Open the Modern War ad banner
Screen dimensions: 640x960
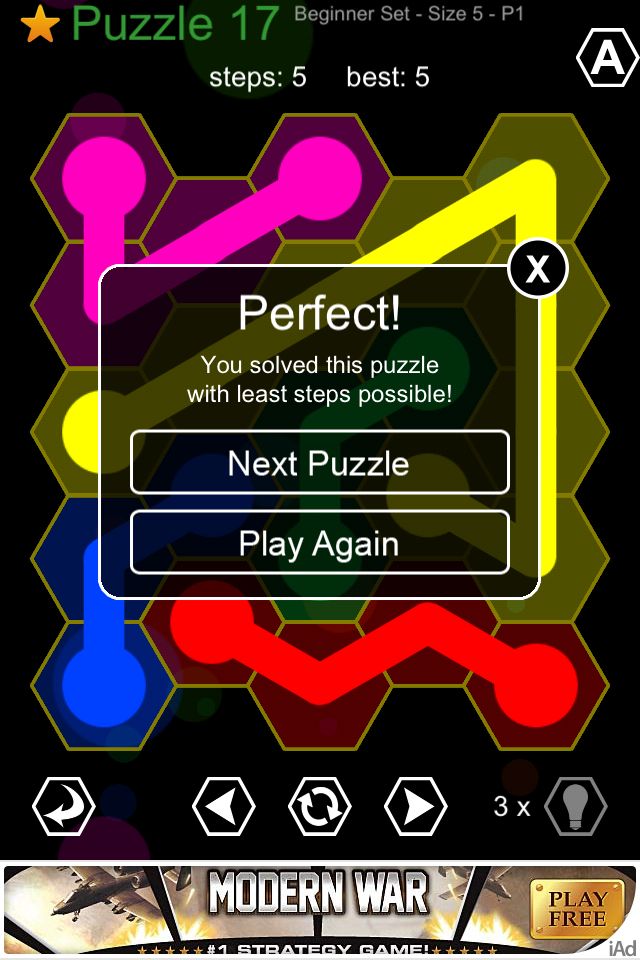(320, 908)
